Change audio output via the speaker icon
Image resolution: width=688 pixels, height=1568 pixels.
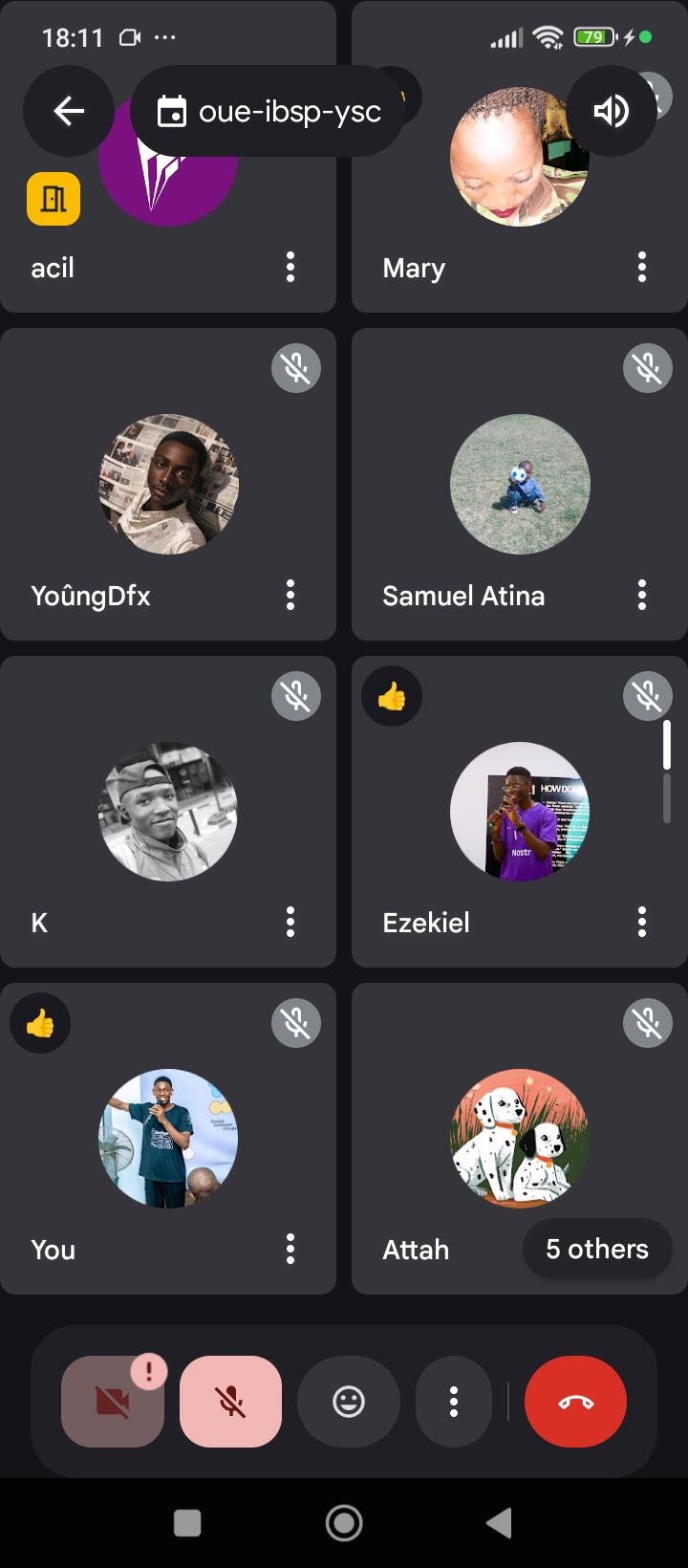point(612,112)
